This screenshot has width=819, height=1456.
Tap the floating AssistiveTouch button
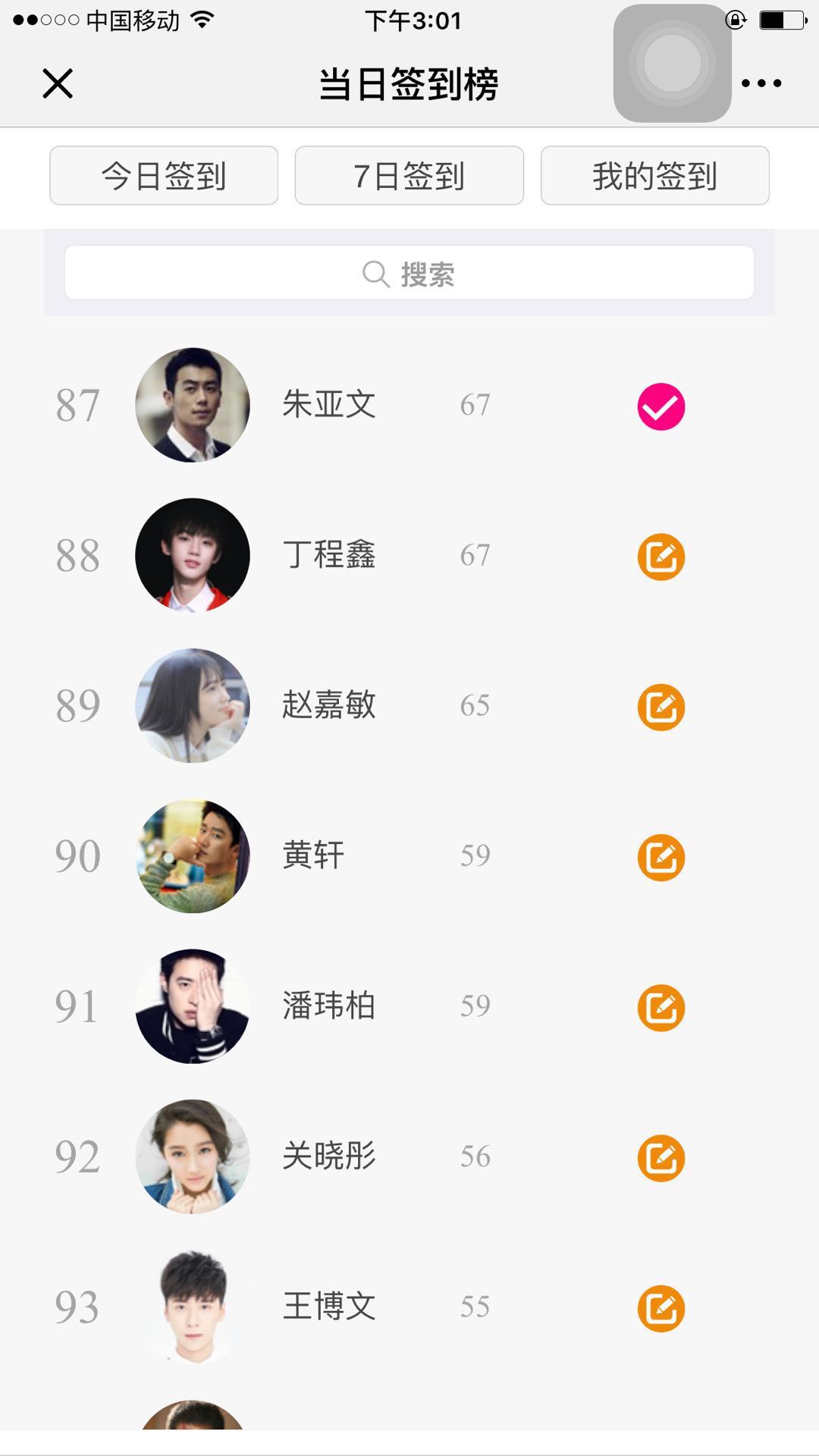pos(672,64)
